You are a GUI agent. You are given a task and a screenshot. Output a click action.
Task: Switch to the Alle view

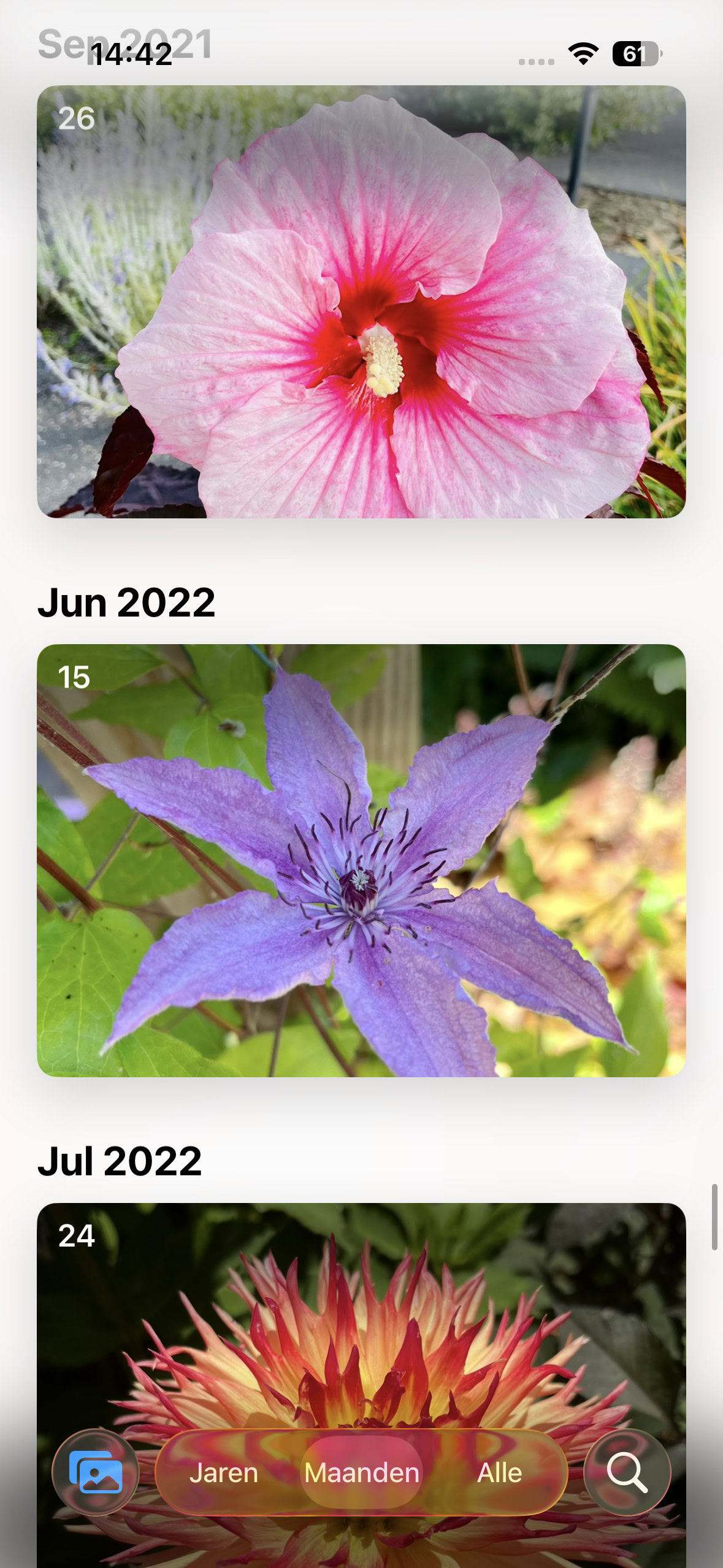click(499, 1473)
